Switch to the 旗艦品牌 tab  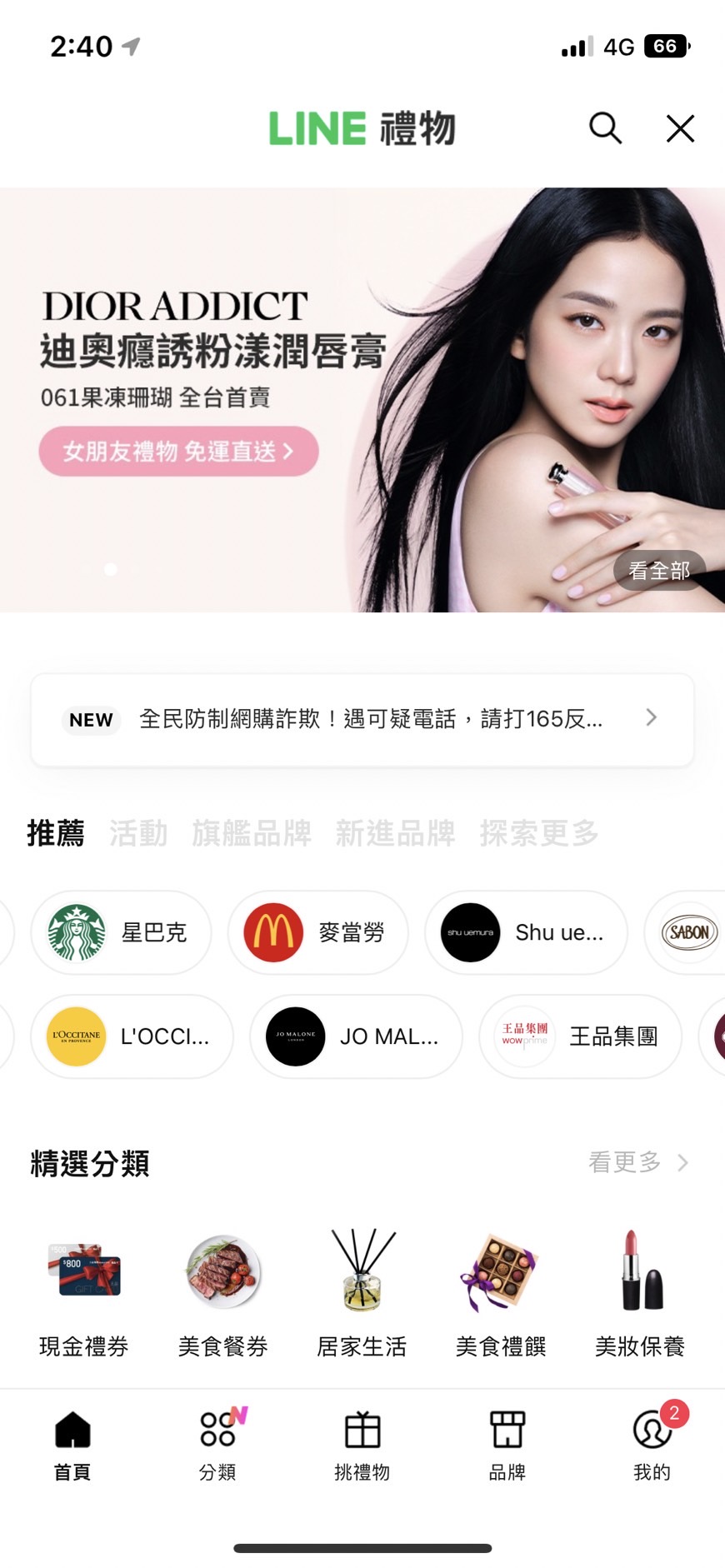252,833
